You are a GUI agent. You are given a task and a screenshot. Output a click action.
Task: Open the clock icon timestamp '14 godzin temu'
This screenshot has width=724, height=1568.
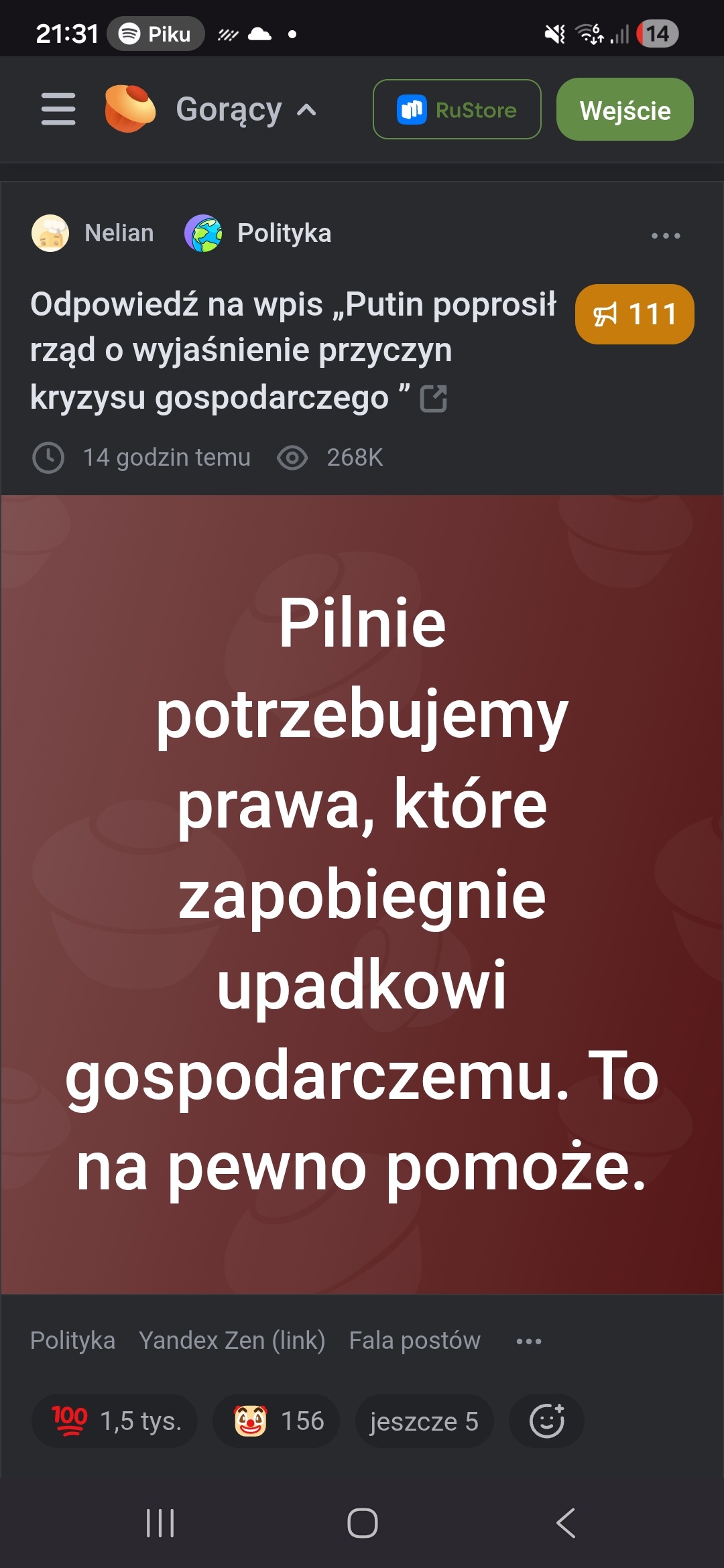click(47, 458)
